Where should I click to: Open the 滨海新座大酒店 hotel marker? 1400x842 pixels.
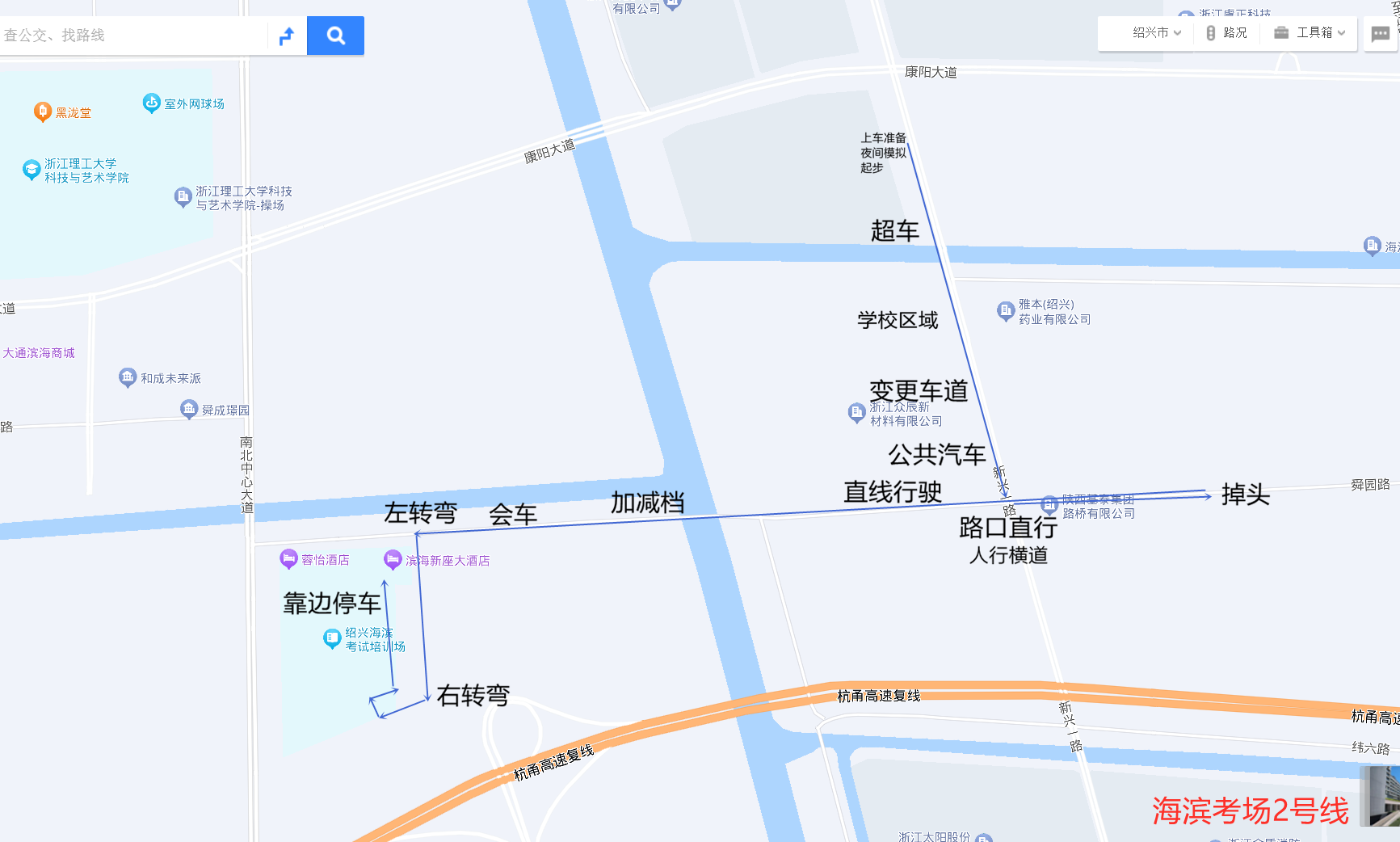pyautogui.click(x=393, y=559)
